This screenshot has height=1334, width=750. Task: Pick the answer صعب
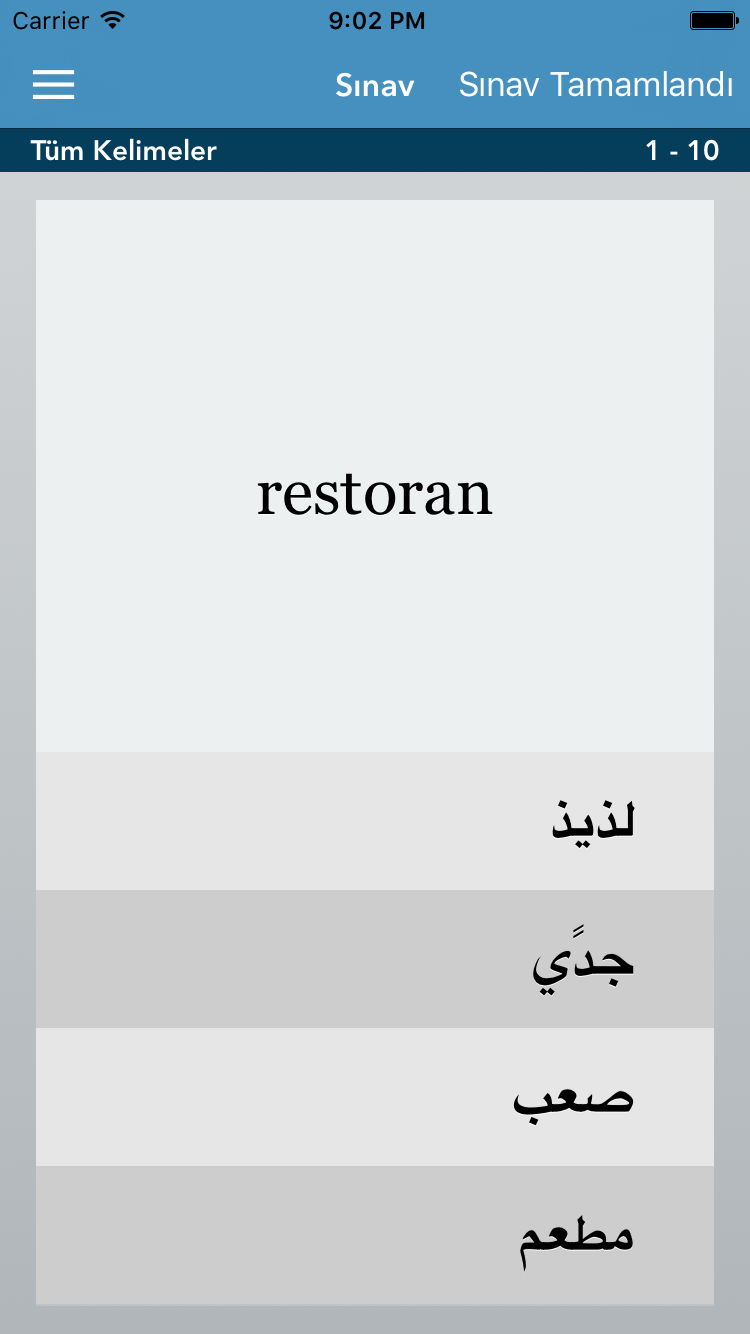click(375, 1097)
